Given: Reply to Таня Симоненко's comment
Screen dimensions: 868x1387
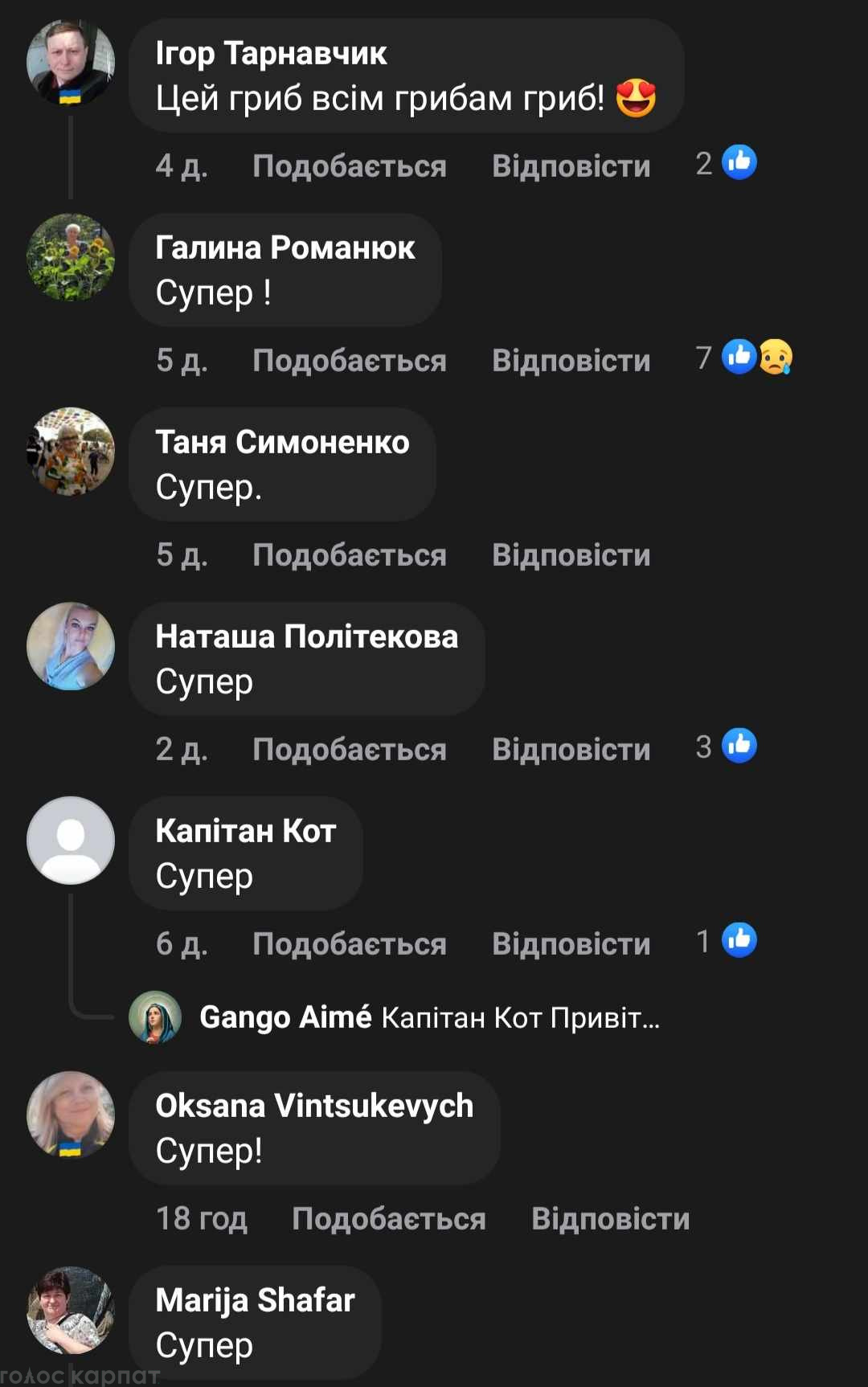Looking at the screenshot, I should (571, 555).
